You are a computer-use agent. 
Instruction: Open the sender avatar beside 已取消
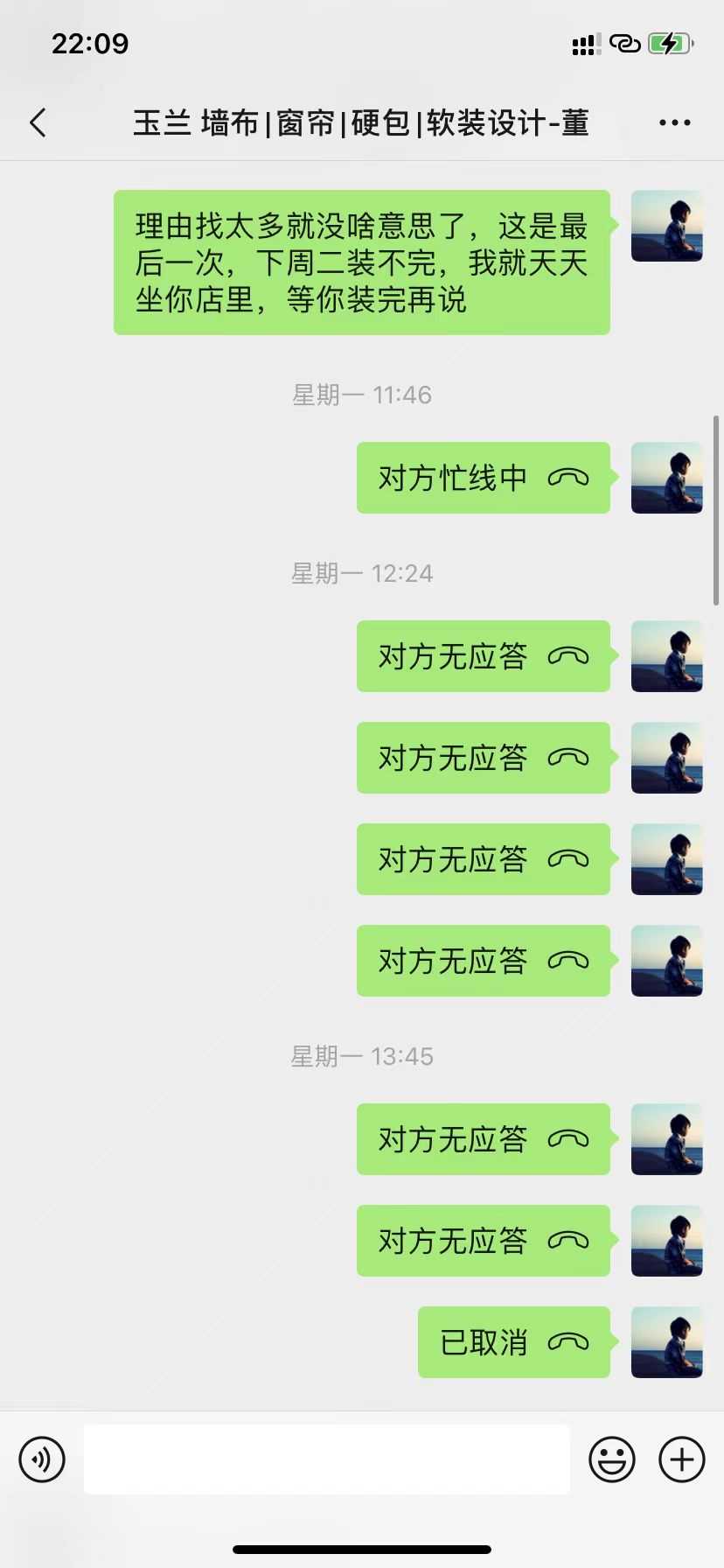[x=666, y=1342]
